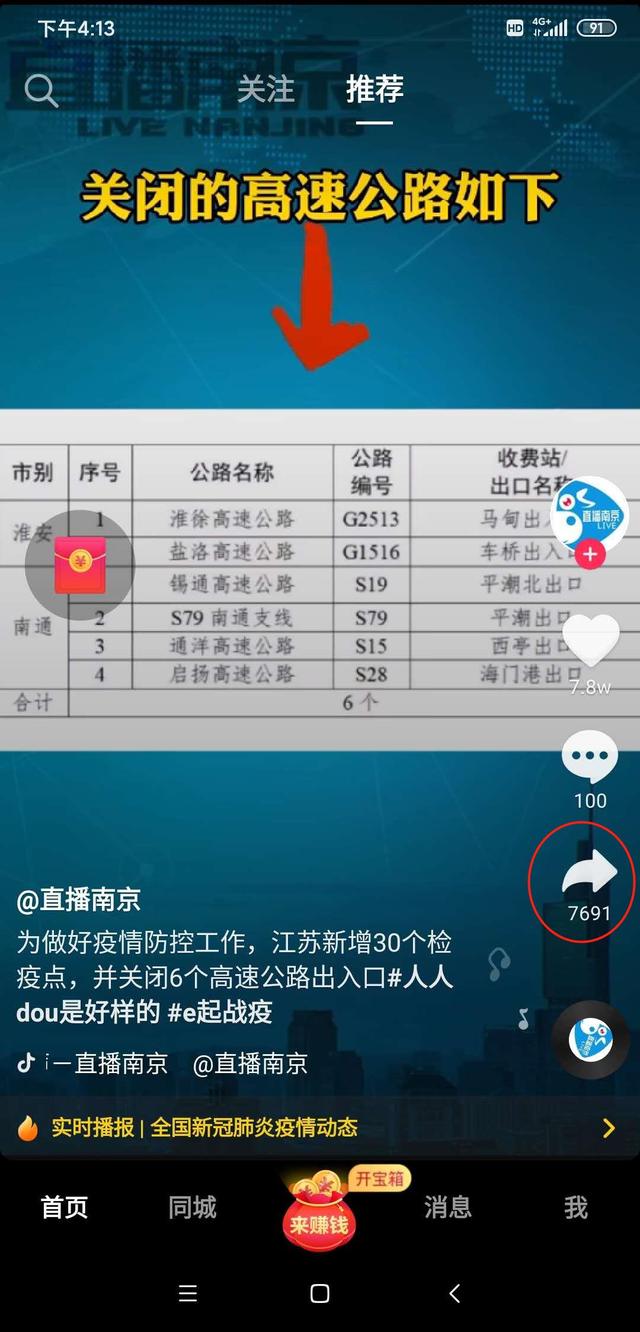Open the floating red envelope
Screen dimensions: 640x1332
pos(79,565)
